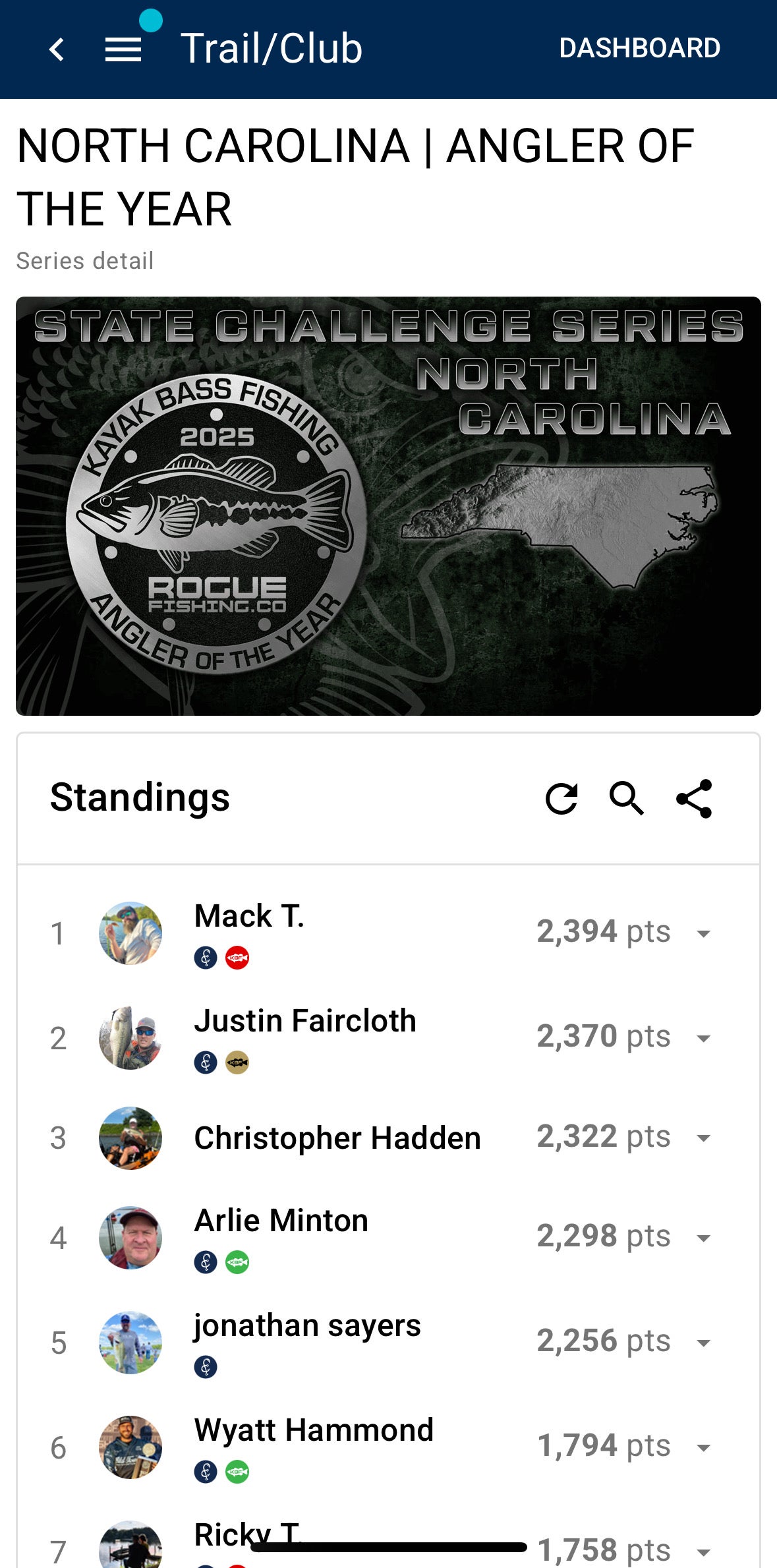
Task: Show Arlie Minton's points details
Action: click(704, 1238)
